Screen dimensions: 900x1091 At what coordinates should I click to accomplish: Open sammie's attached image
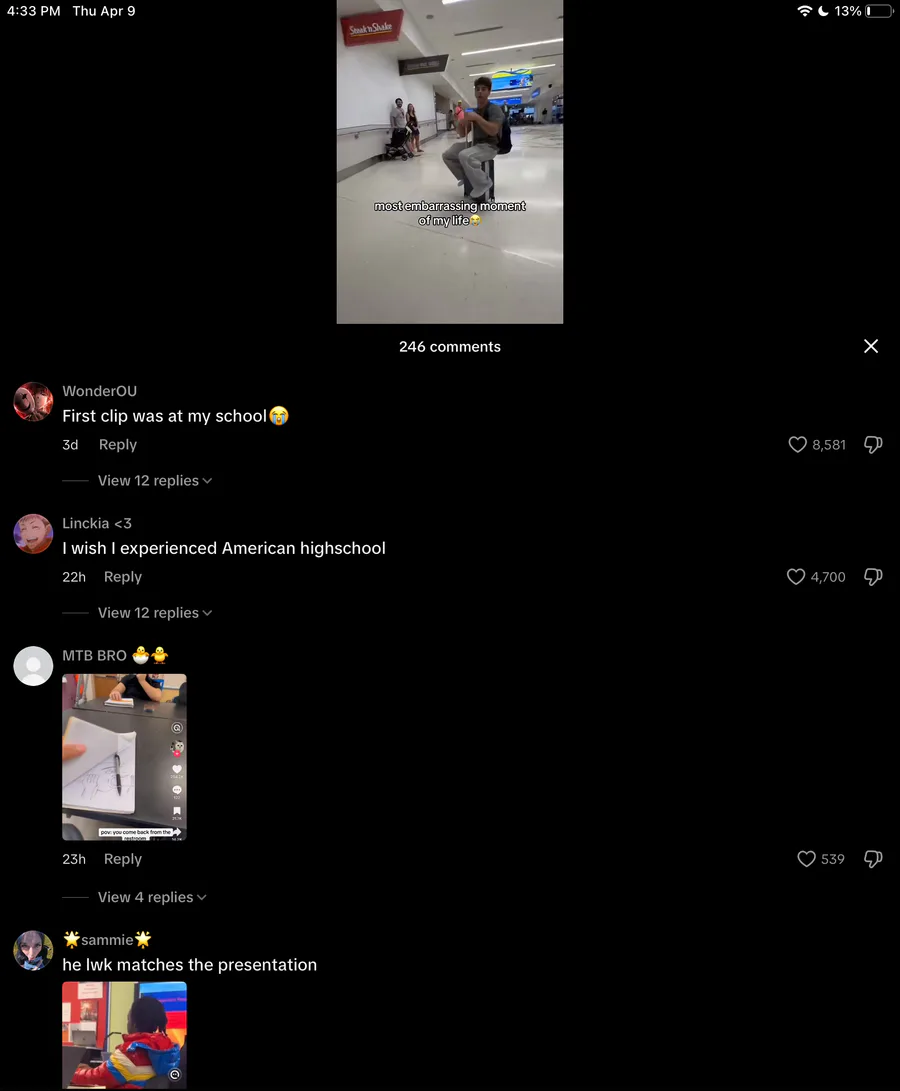click(x=124, y=1035)
